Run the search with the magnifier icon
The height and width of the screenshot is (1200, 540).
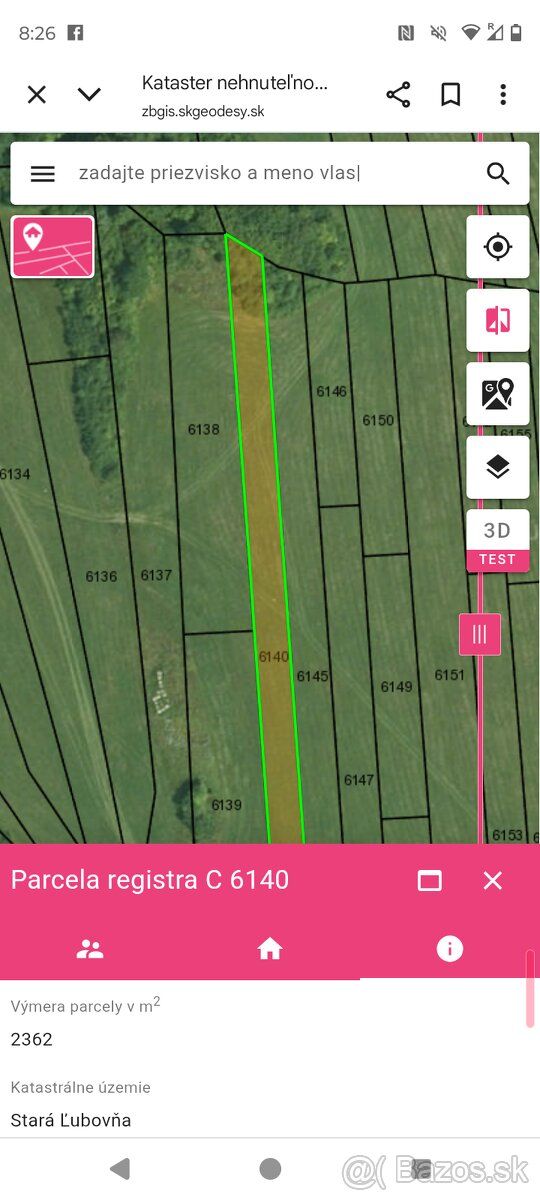coord(498,173)
